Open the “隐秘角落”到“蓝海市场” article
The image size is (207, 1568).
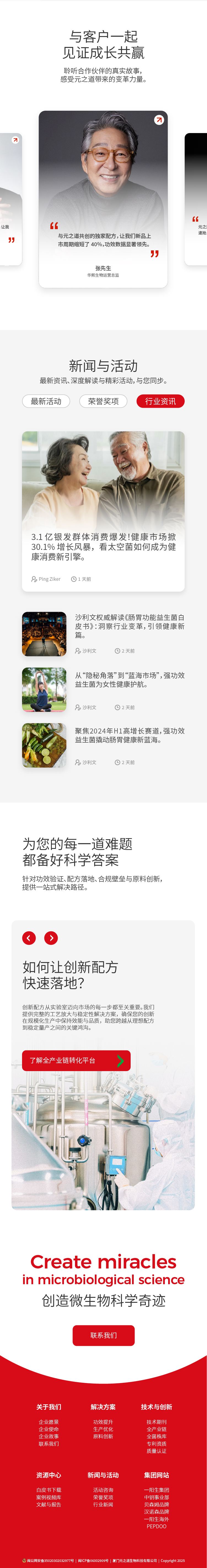click(129, 679)
